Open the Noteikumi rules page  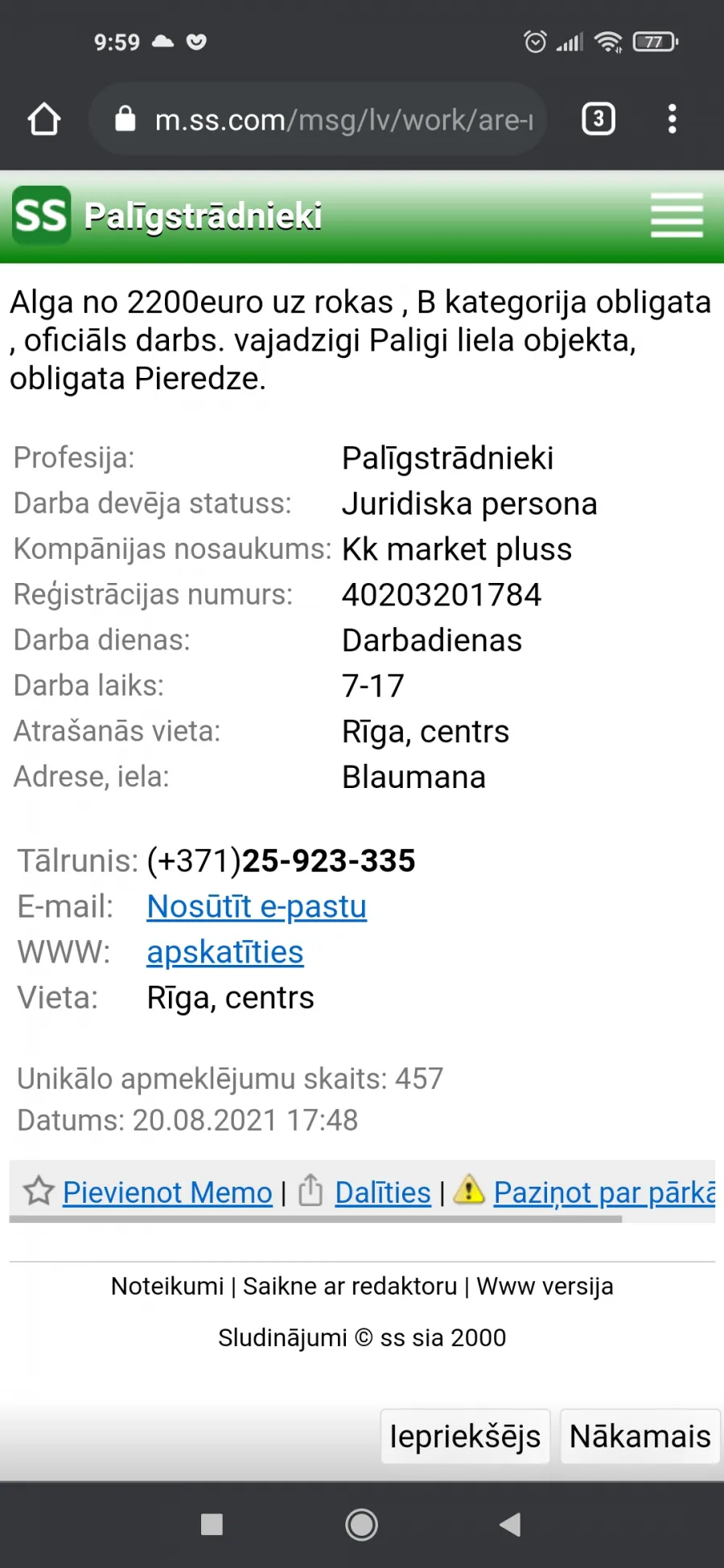point(167,1286)
